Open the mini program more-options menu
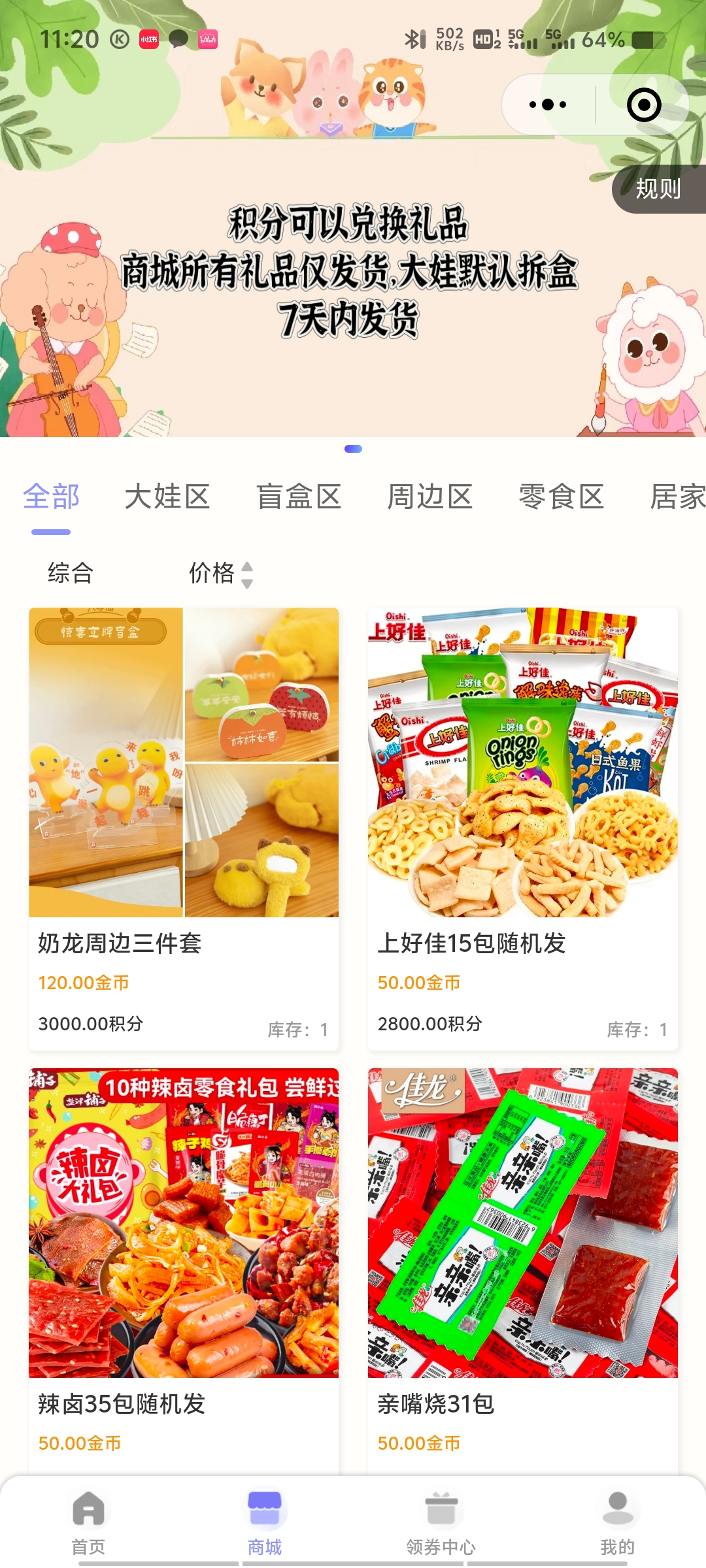Image resolution: width=706 pixels, height=1568 pixels. click(548, 105)
